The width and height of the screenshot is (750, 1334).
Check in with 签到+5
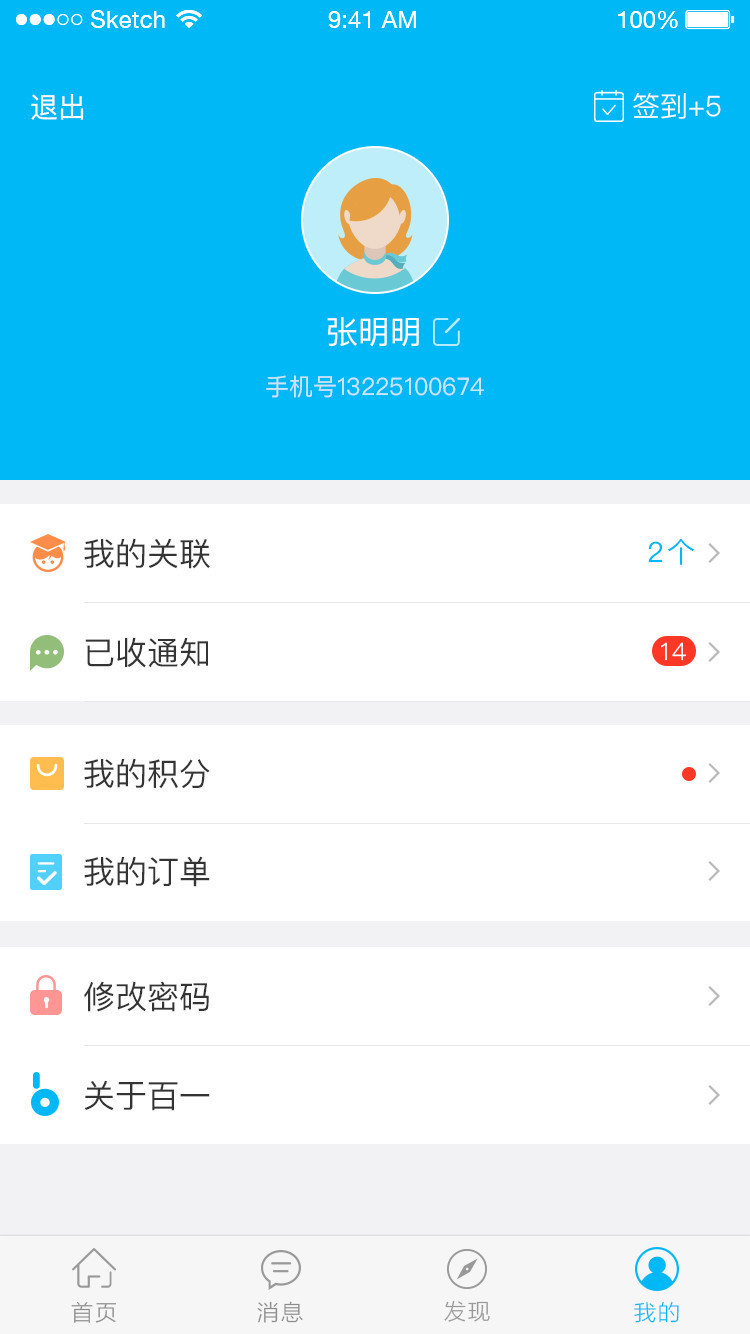pos(657,106)
